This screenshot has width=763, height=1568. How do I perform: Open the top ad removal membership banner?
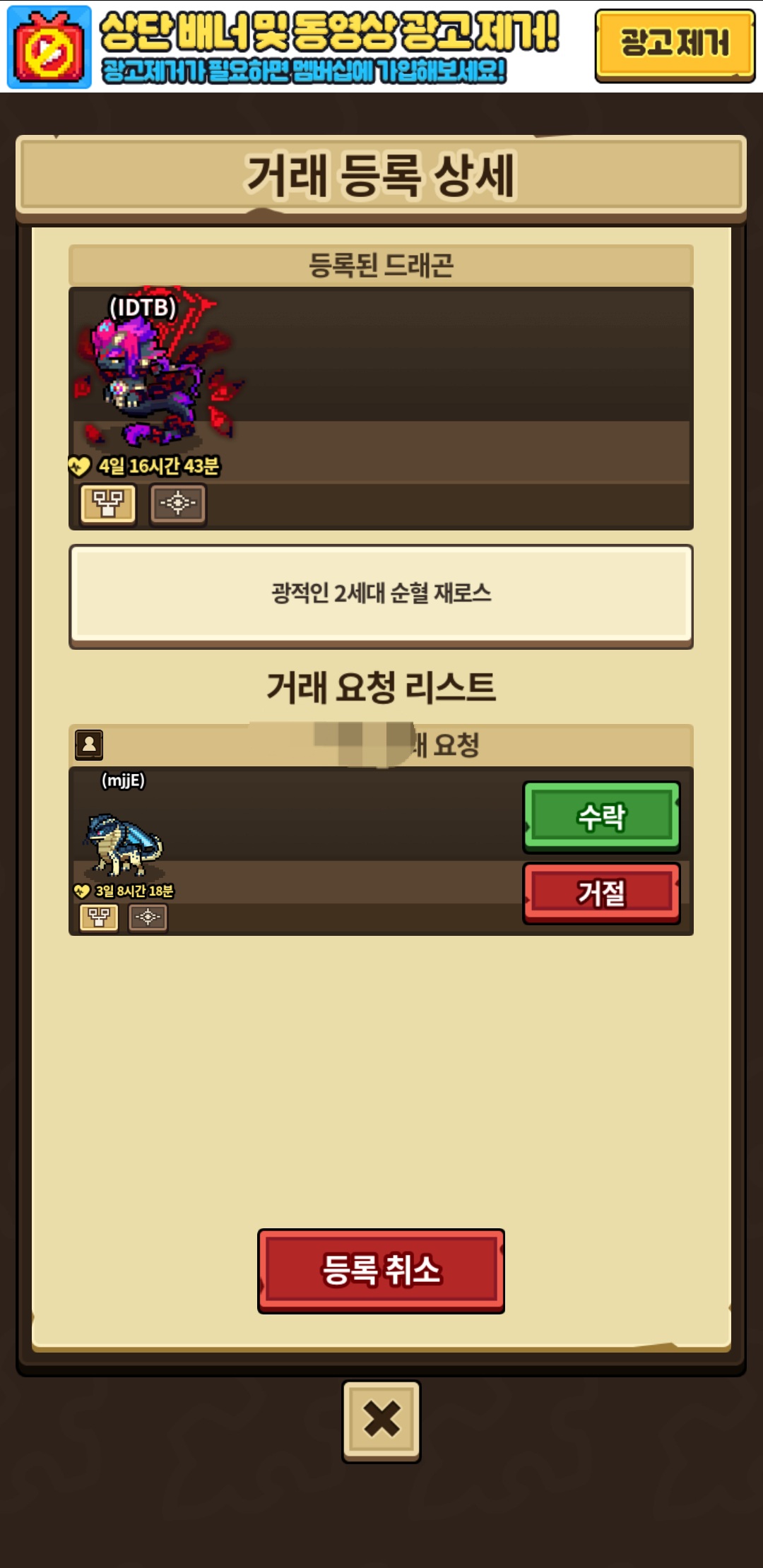(297, 47)
